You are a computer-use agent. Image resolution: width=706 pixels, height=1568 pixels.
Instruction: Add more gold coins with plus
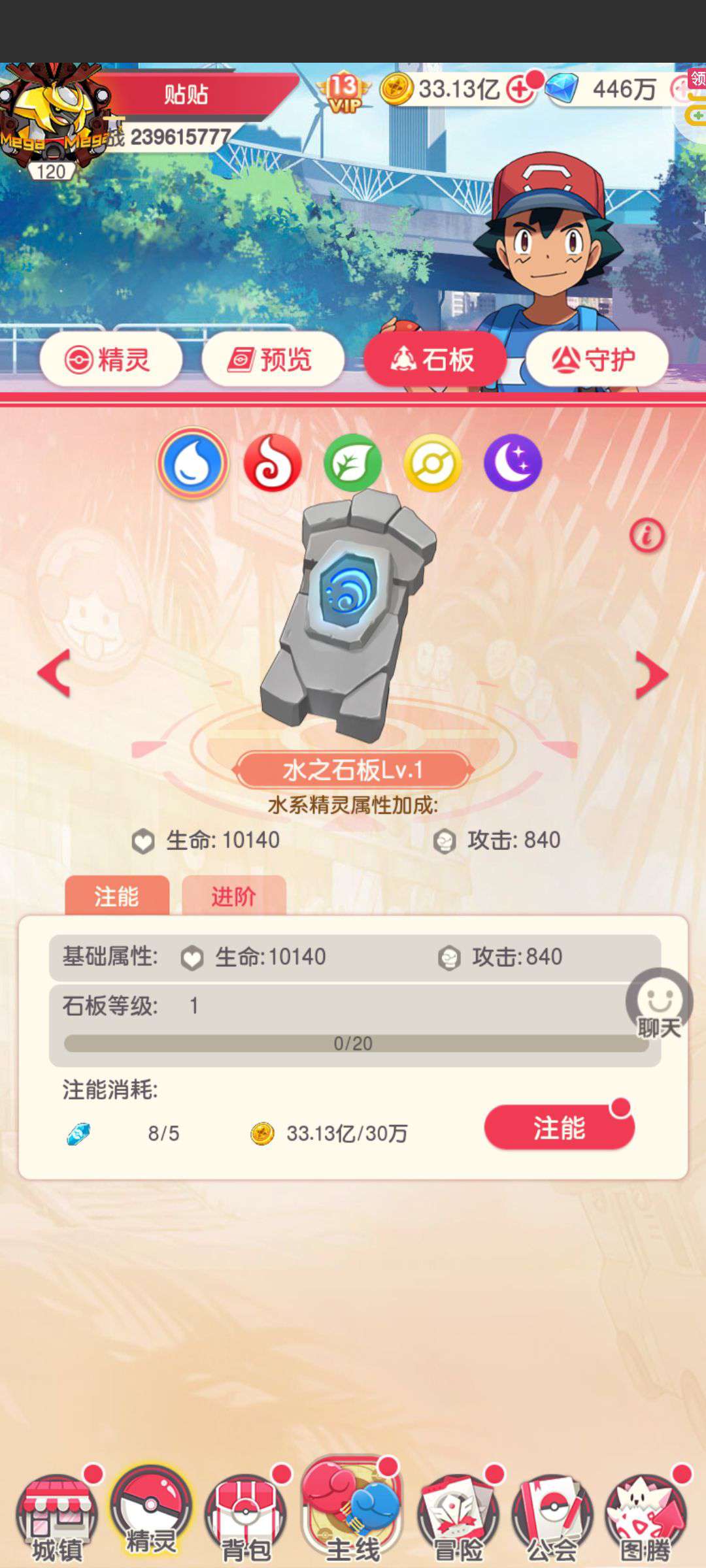click(x=520, y=89)
